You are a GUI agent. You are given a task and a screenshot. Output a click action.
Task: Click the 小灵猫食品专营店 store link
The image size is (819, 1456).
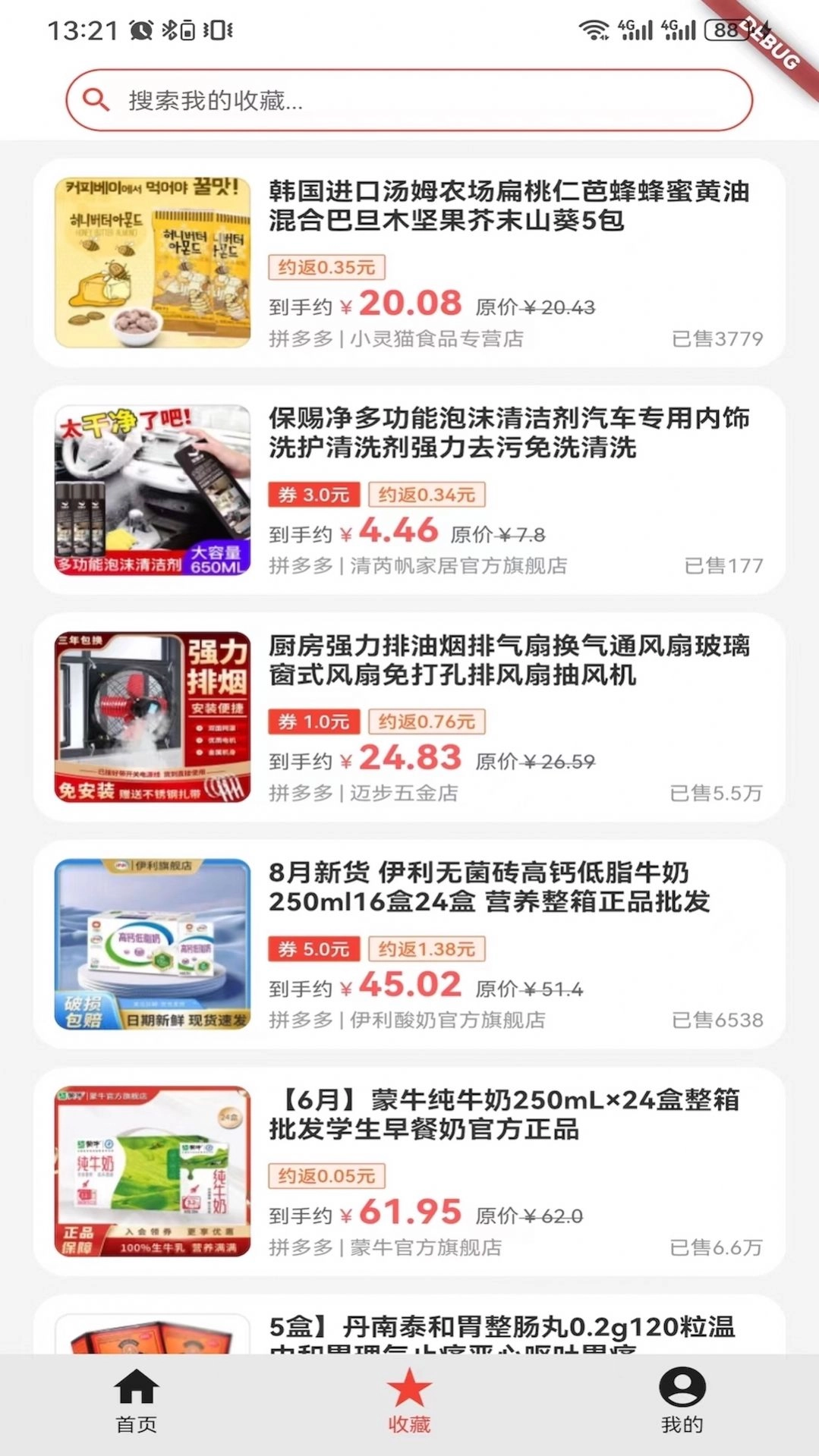click(436, 339)
